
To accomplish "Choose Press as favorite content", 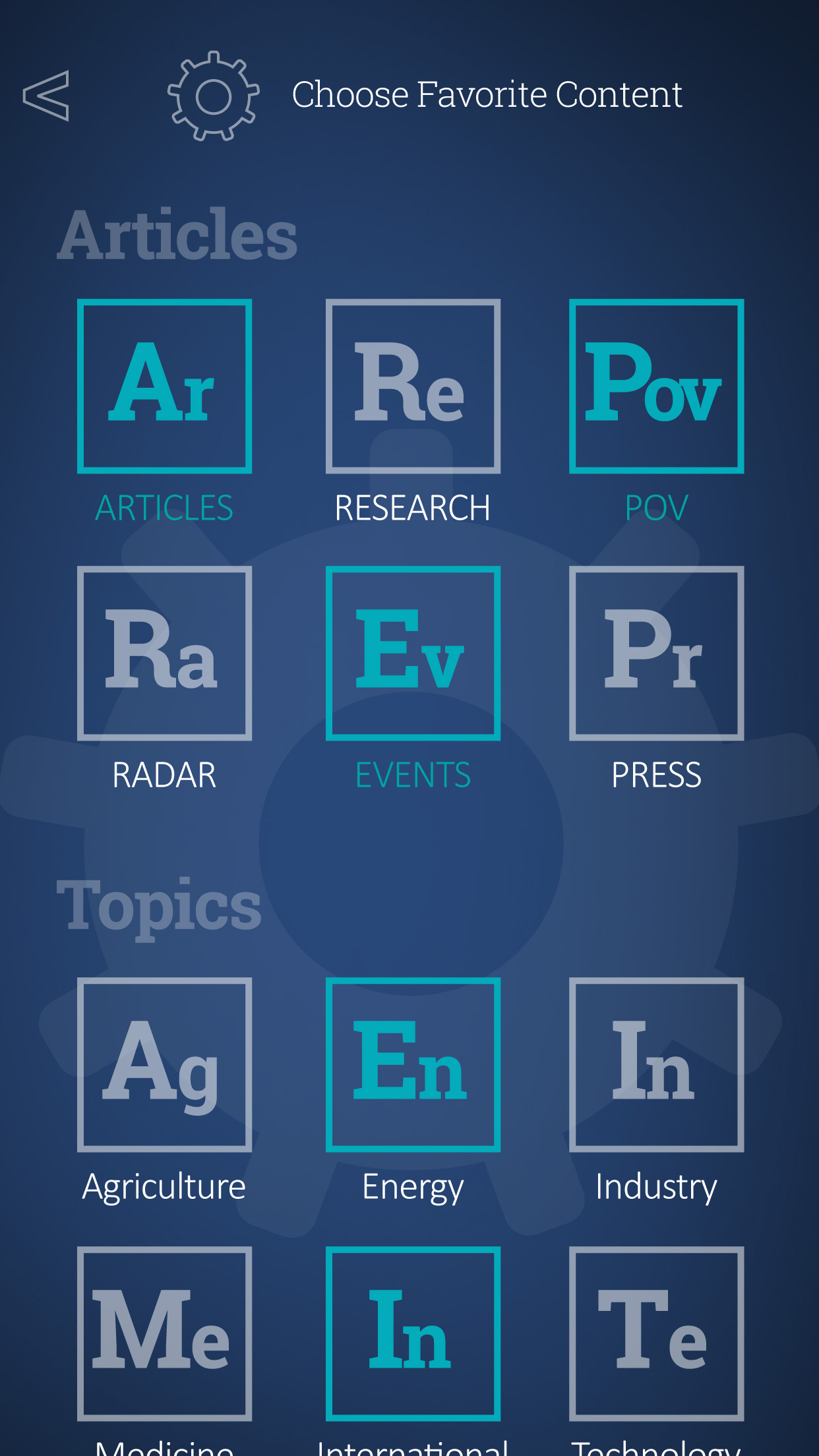I will [x=656, y=653].
